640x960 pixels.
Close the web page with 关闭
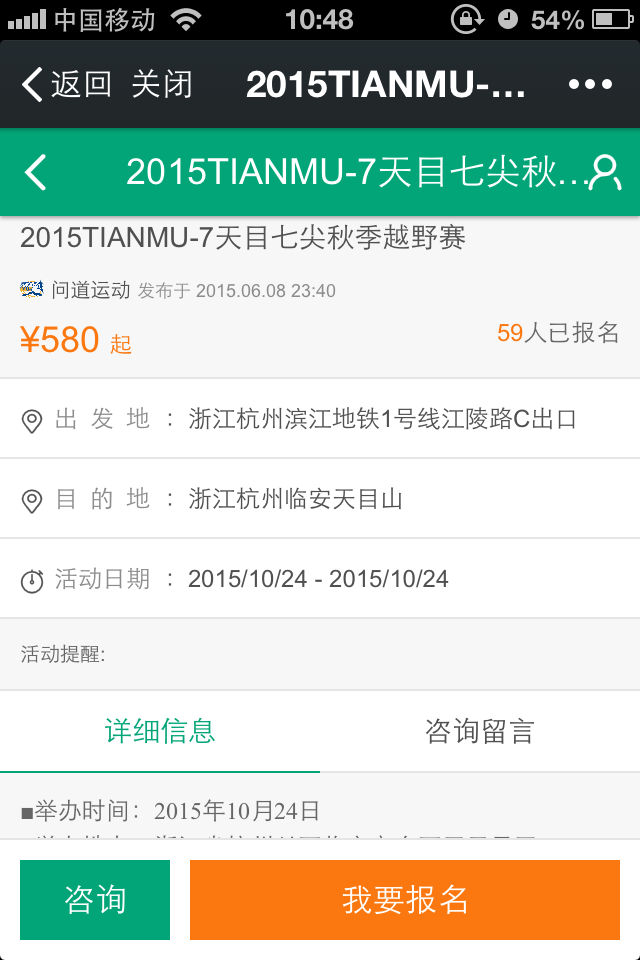point(162,84)
